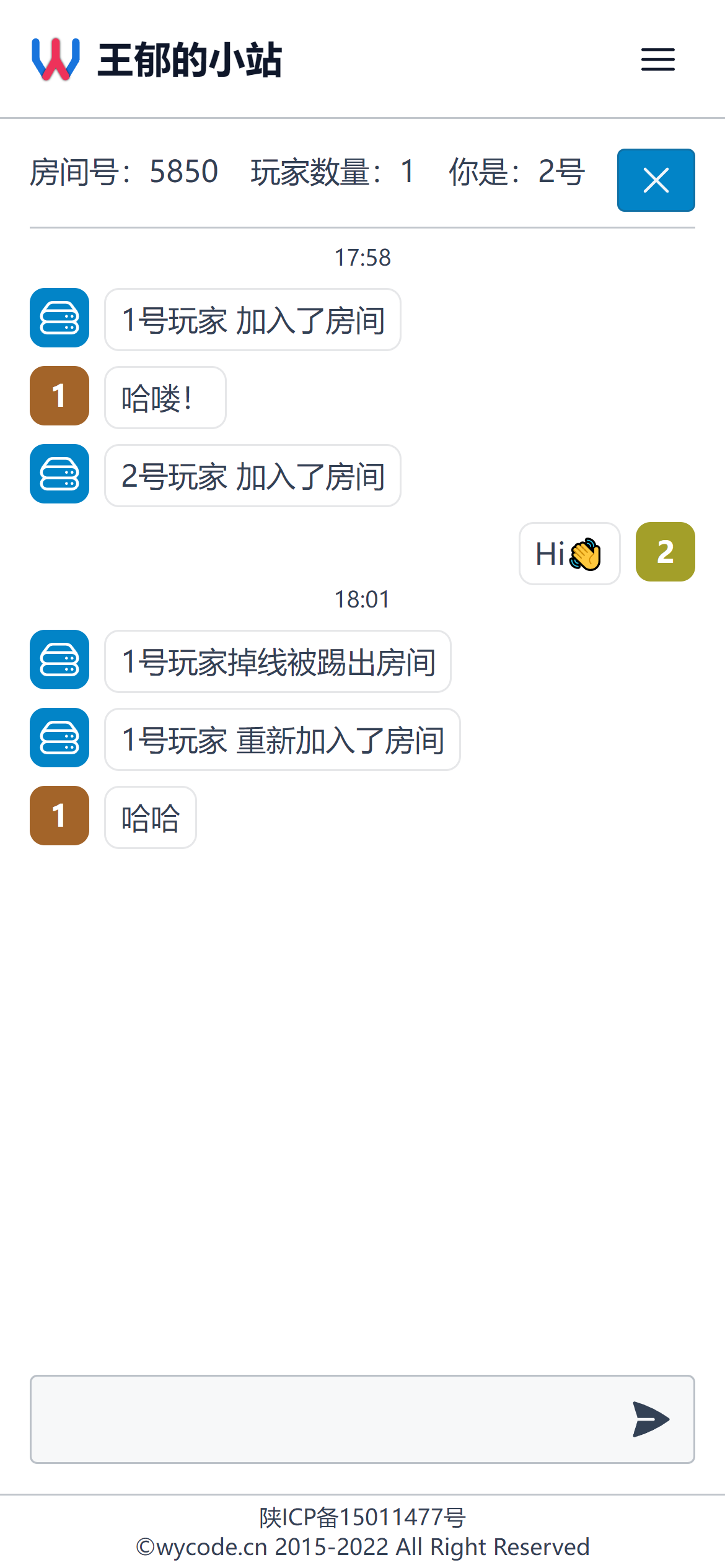Click the server avatar next to 1号玩家加入消息

pos(59,319)
